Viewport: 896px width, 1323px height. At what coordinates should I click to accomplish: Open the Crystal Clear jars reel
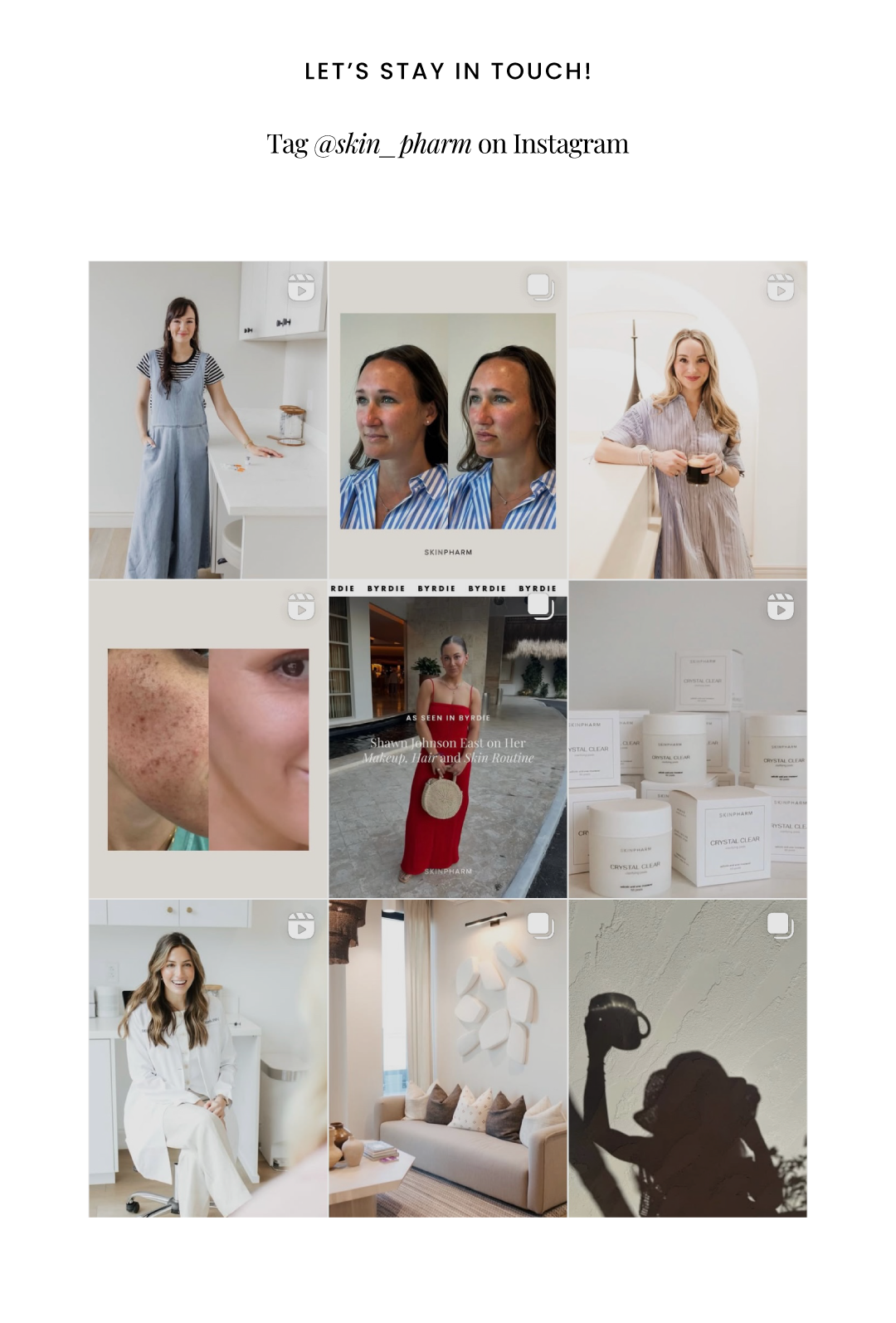pyautogui.click(x=687, y=740)
